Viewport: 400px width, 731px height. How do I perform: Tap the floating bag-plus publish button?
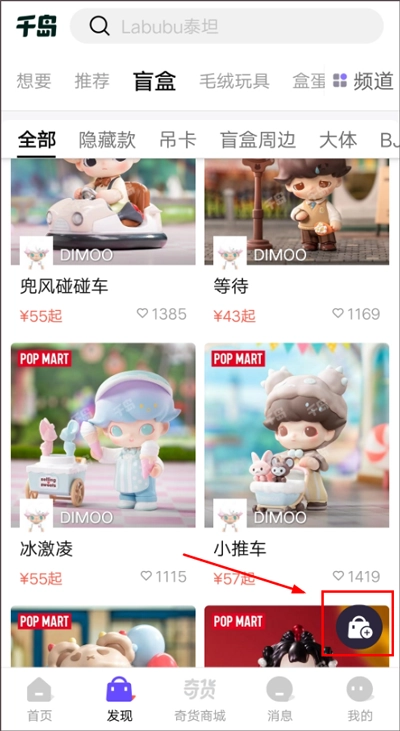[359, 627]
